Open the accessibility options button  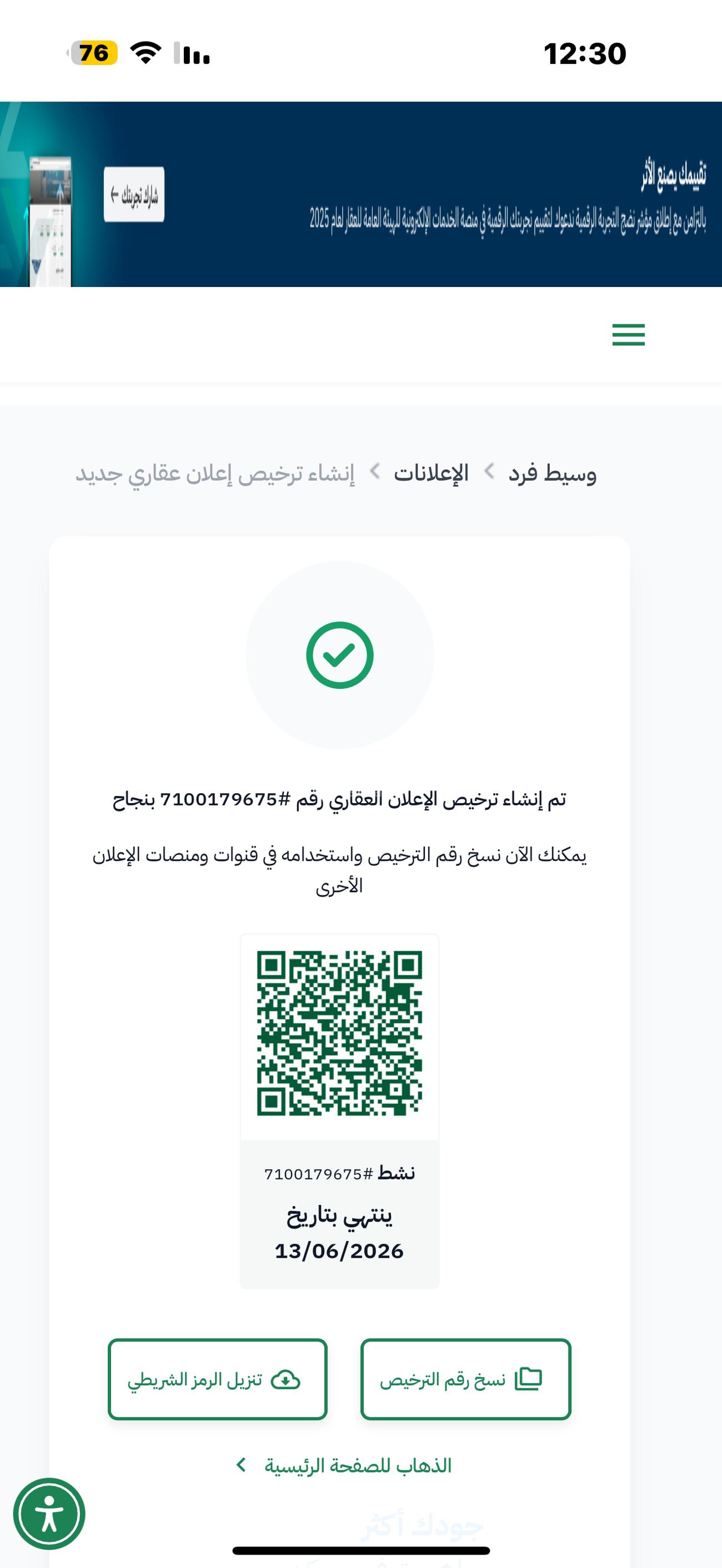(49, 1514)
